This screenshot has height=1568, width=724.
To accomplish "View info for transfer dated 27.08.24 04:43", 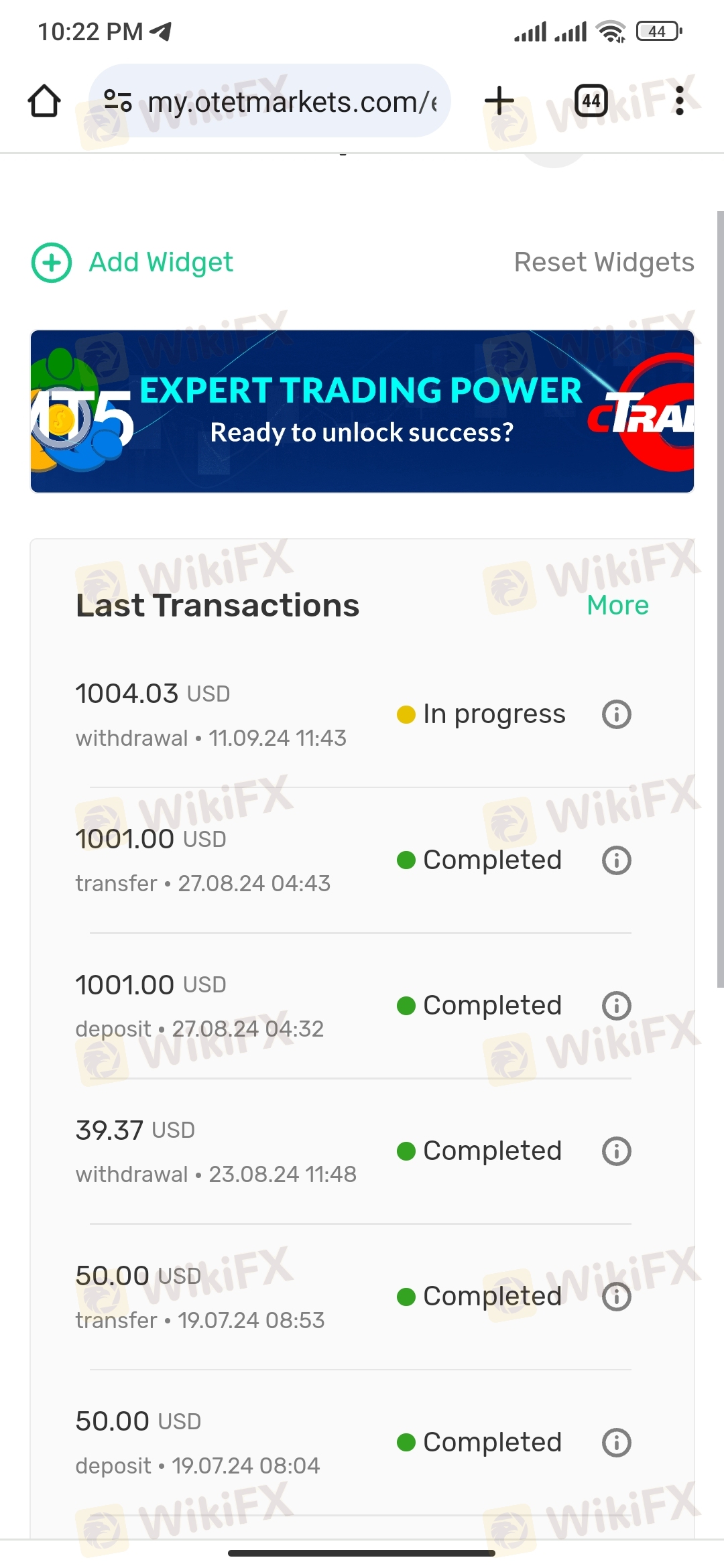I will pos(617,860).
